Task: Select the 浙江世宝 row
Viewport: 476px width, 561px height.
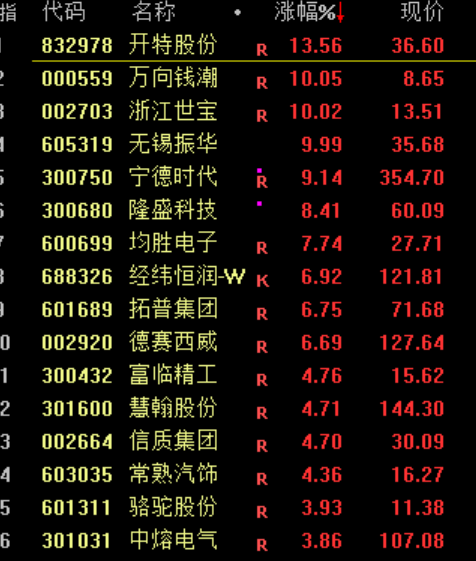Action: click(238, 111)
